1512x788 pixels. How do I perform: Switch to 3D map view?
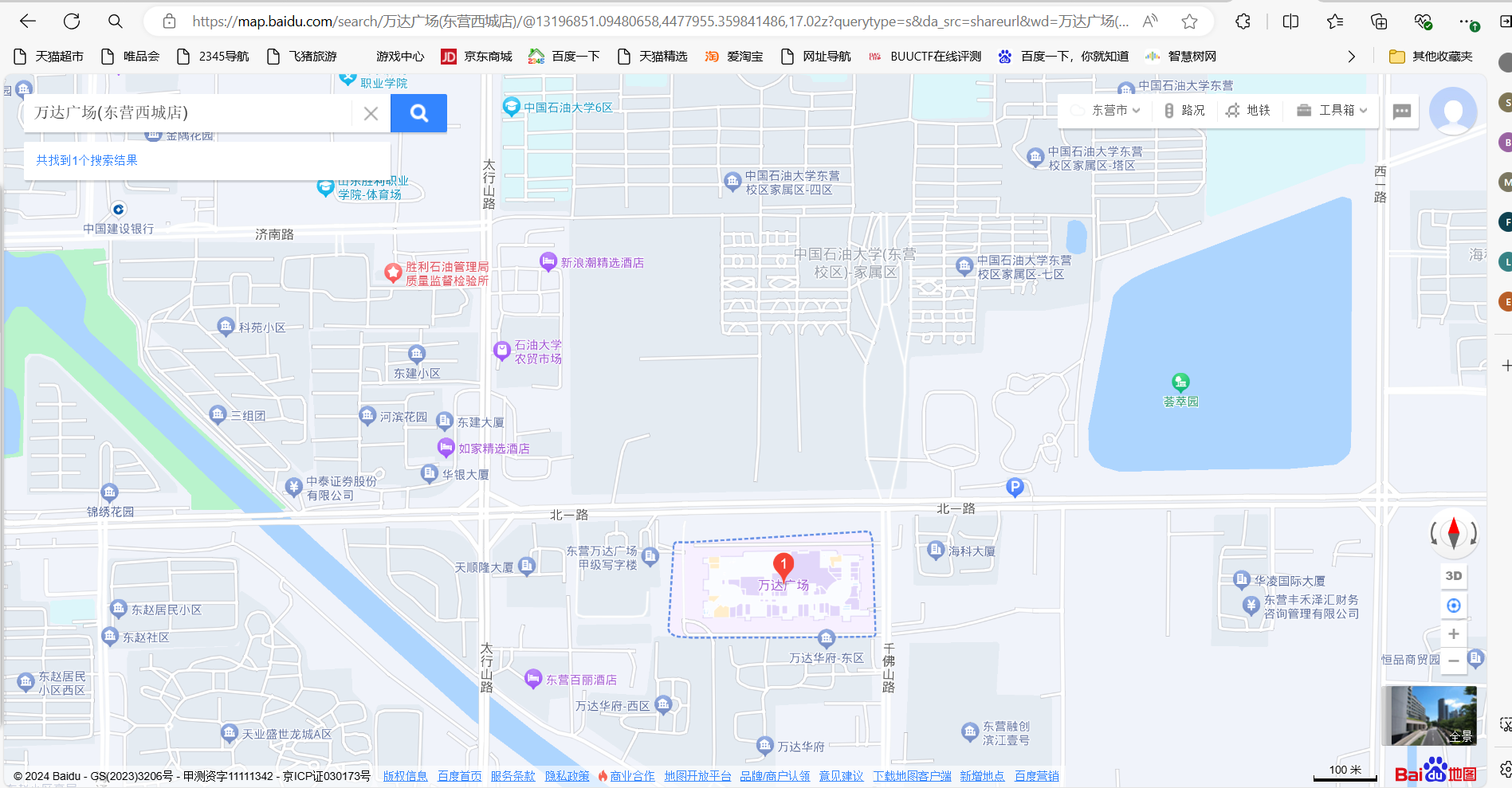pyautogui.click(x=1453, y=576)
